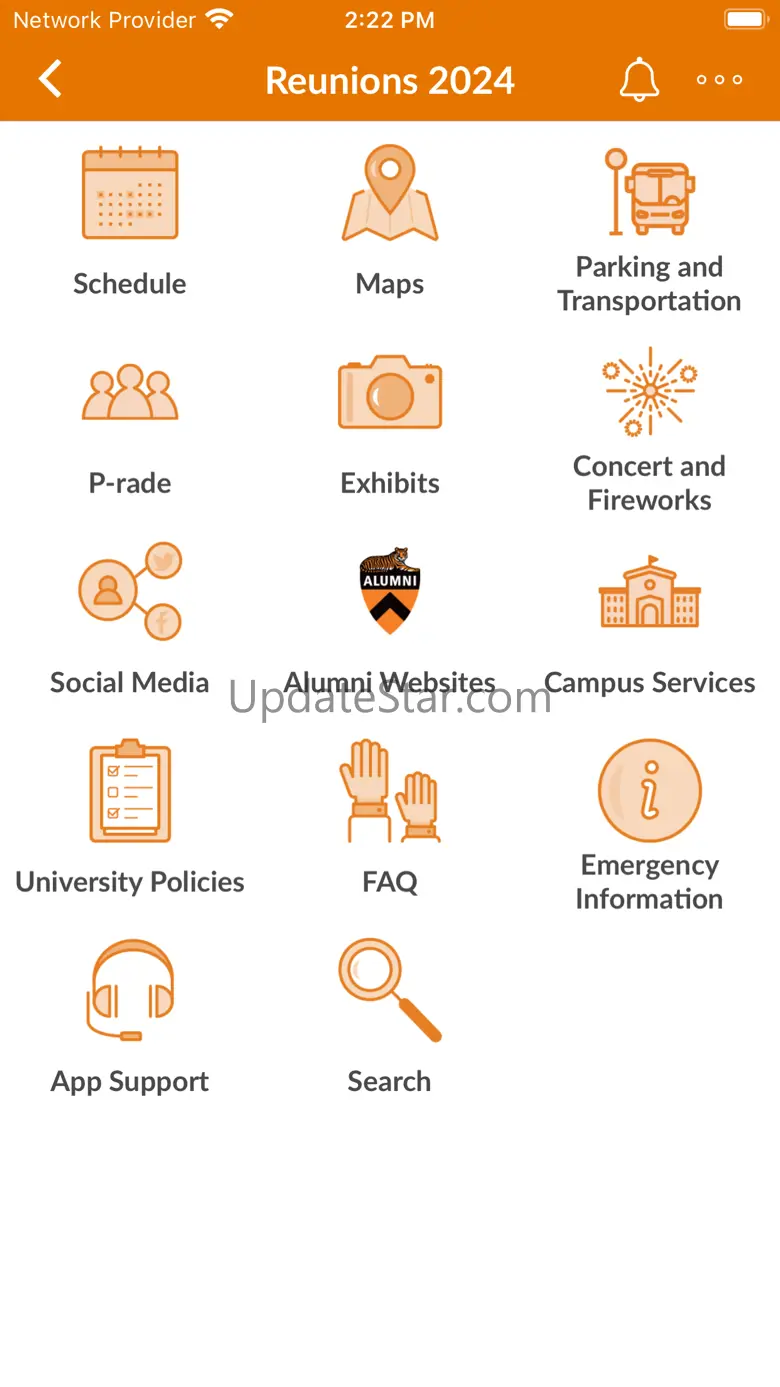Go back using the header arrow
This screenshot has width=780, height=1387.
[x=50, y=79]
